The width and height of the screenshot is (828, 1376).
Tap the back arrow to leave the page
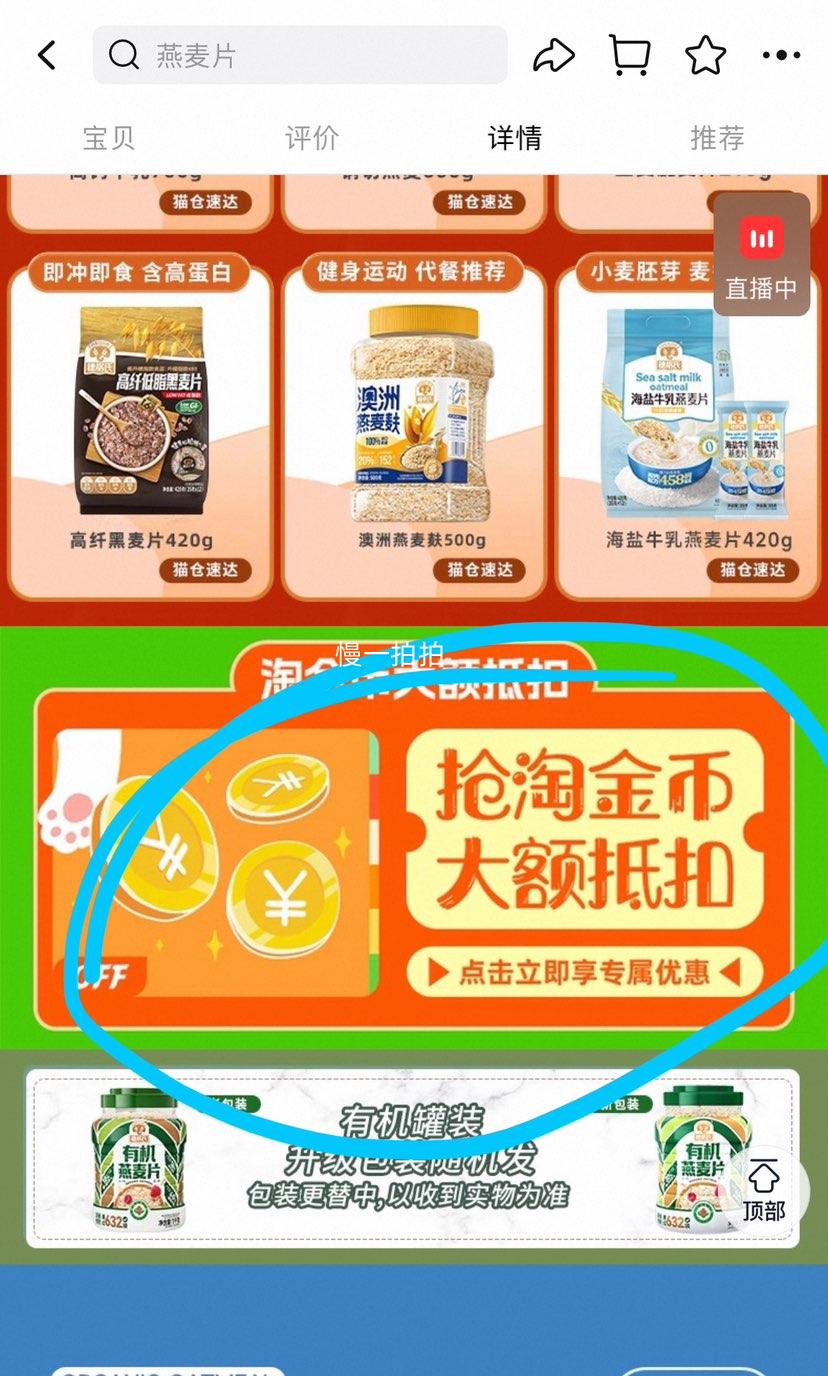click(x=47, y=55)
